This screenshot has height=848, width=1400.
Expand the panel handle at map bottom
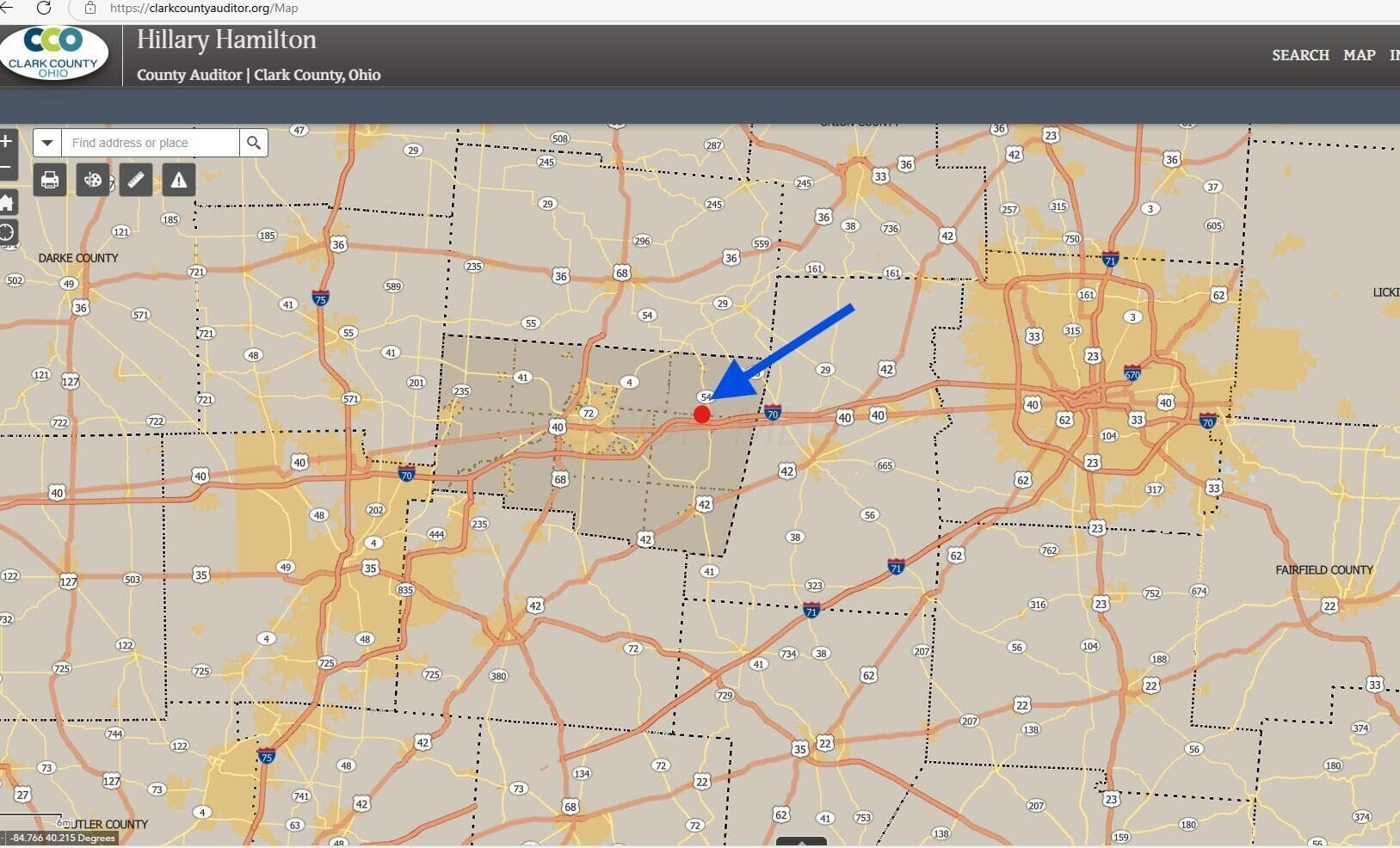[x=801, y=842]
